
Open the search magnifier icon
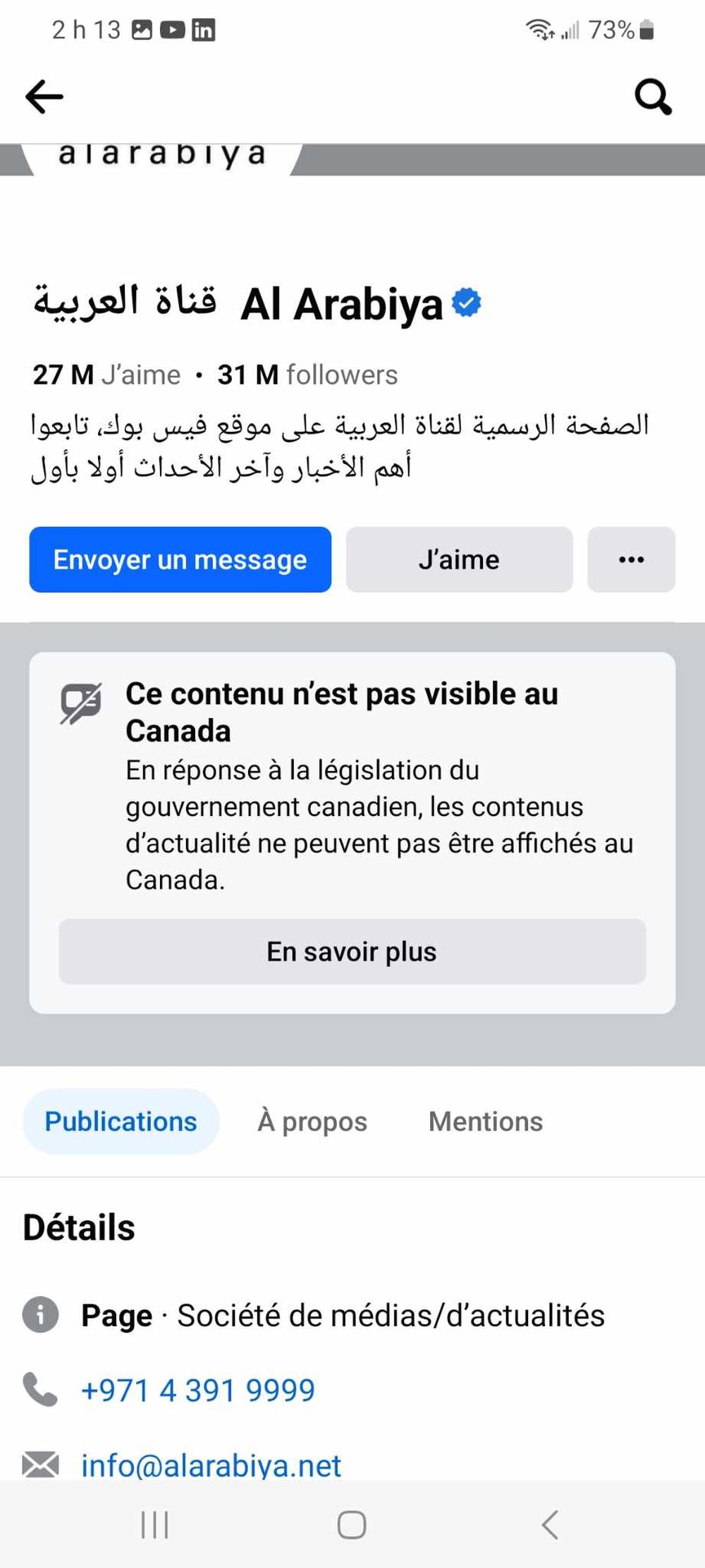[x=653, y=97]
